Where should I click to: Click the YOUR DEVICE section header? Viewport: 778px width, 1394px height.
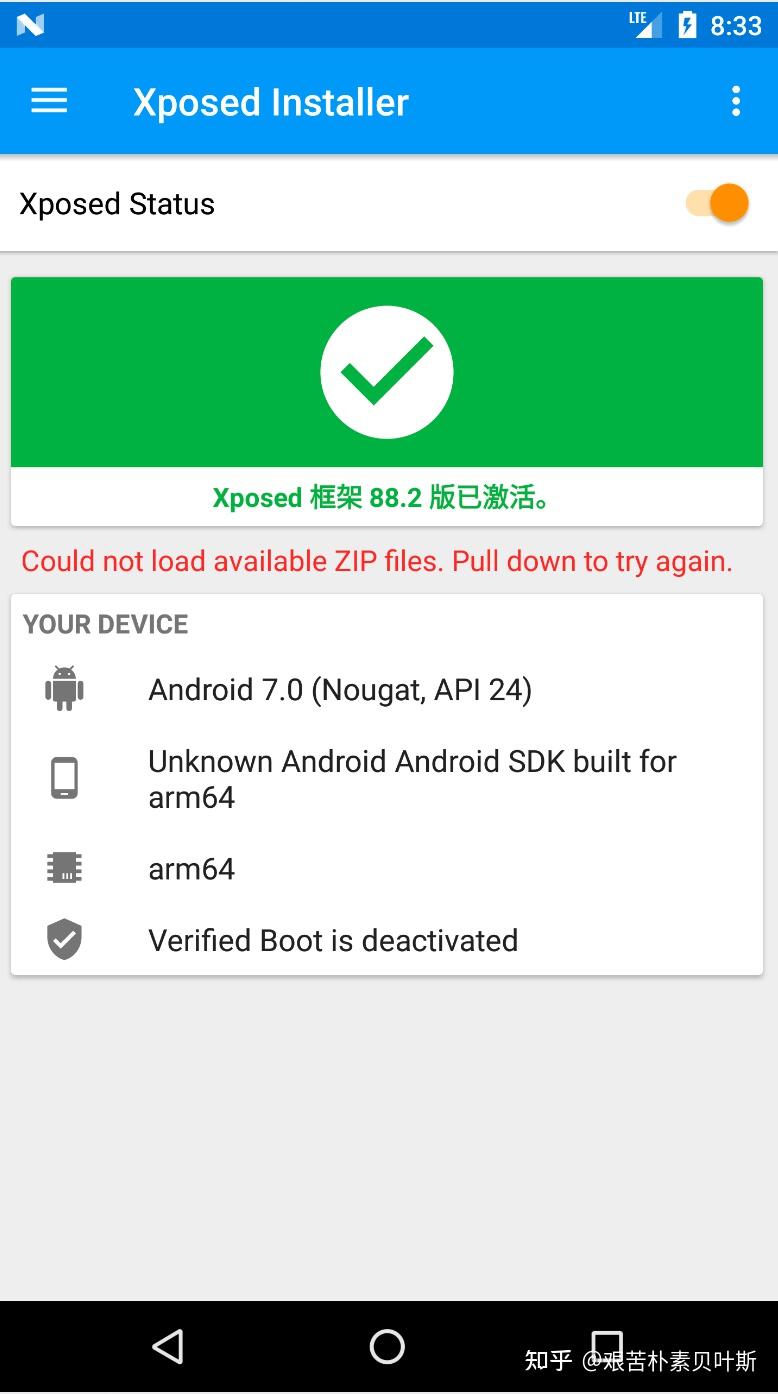point(105,624)
